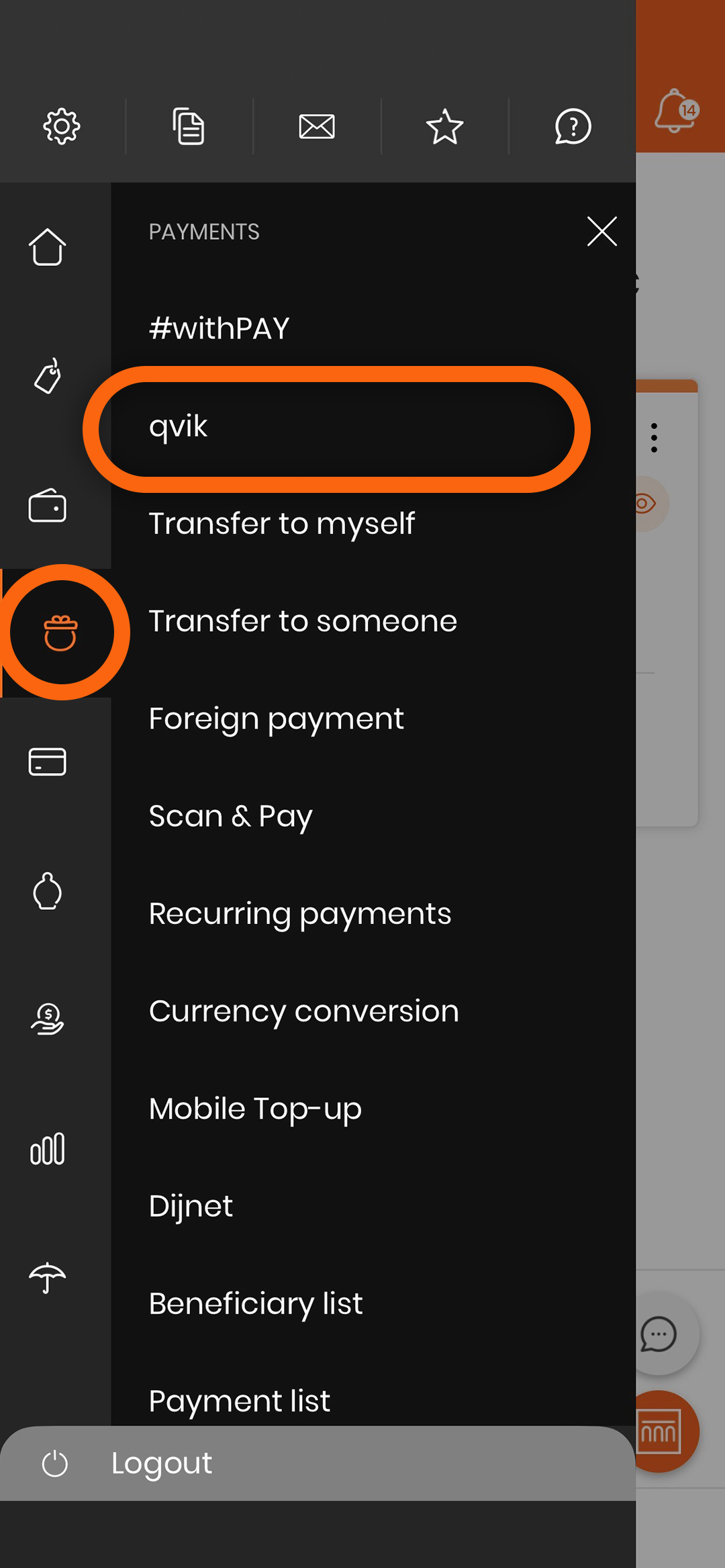Viewport: 725px width, 1568px height.
Task: Open the help question icon
Action: 573,126
